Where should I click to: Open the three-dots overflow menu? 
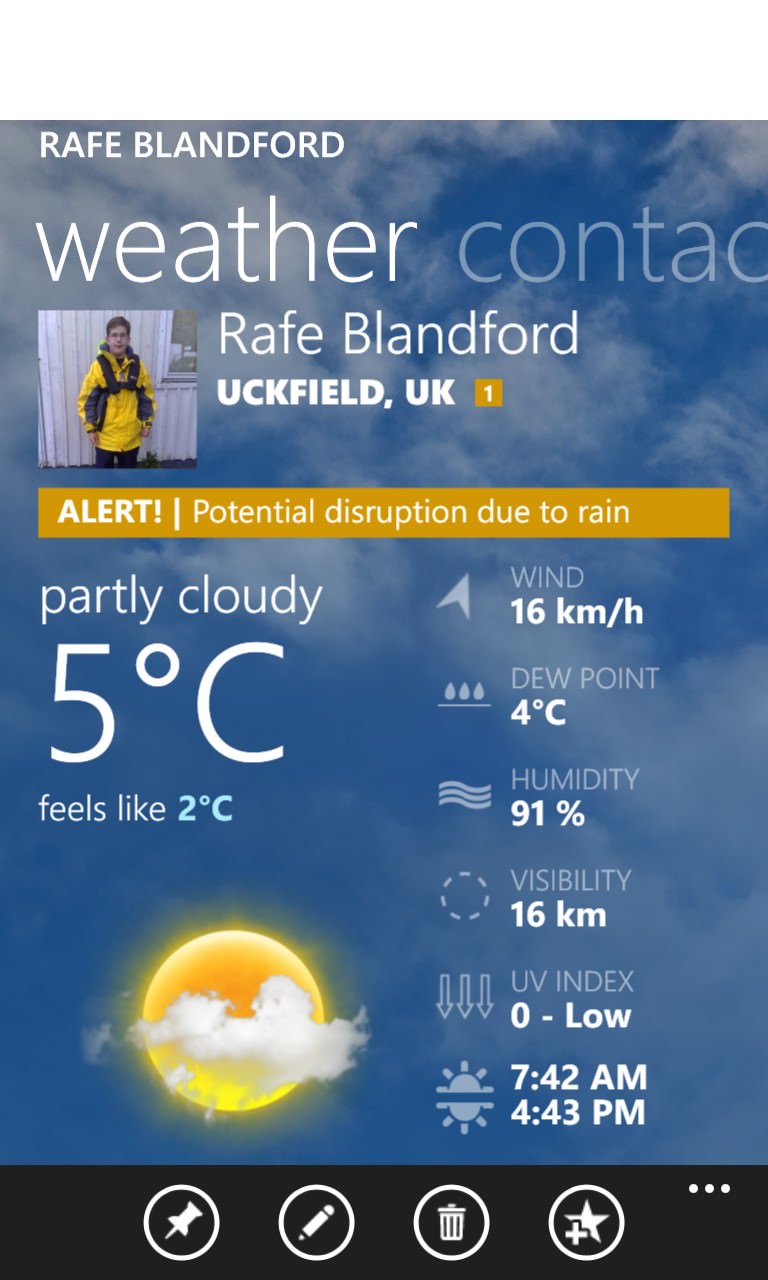click(709, 1189)
